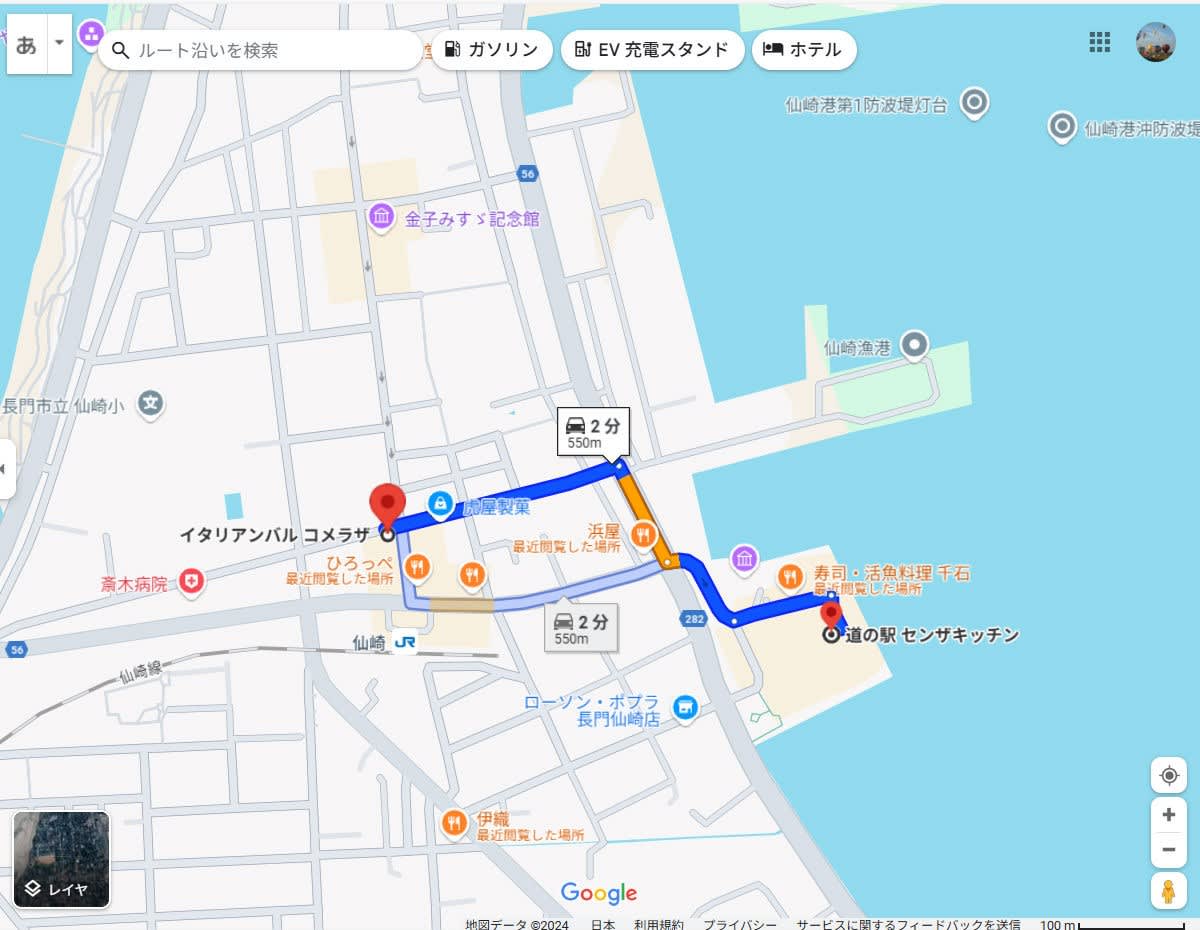Open the Google apps grid
Image resolution: width=1200 pixels, height=930 pixels.
[x=1099, y=42]
